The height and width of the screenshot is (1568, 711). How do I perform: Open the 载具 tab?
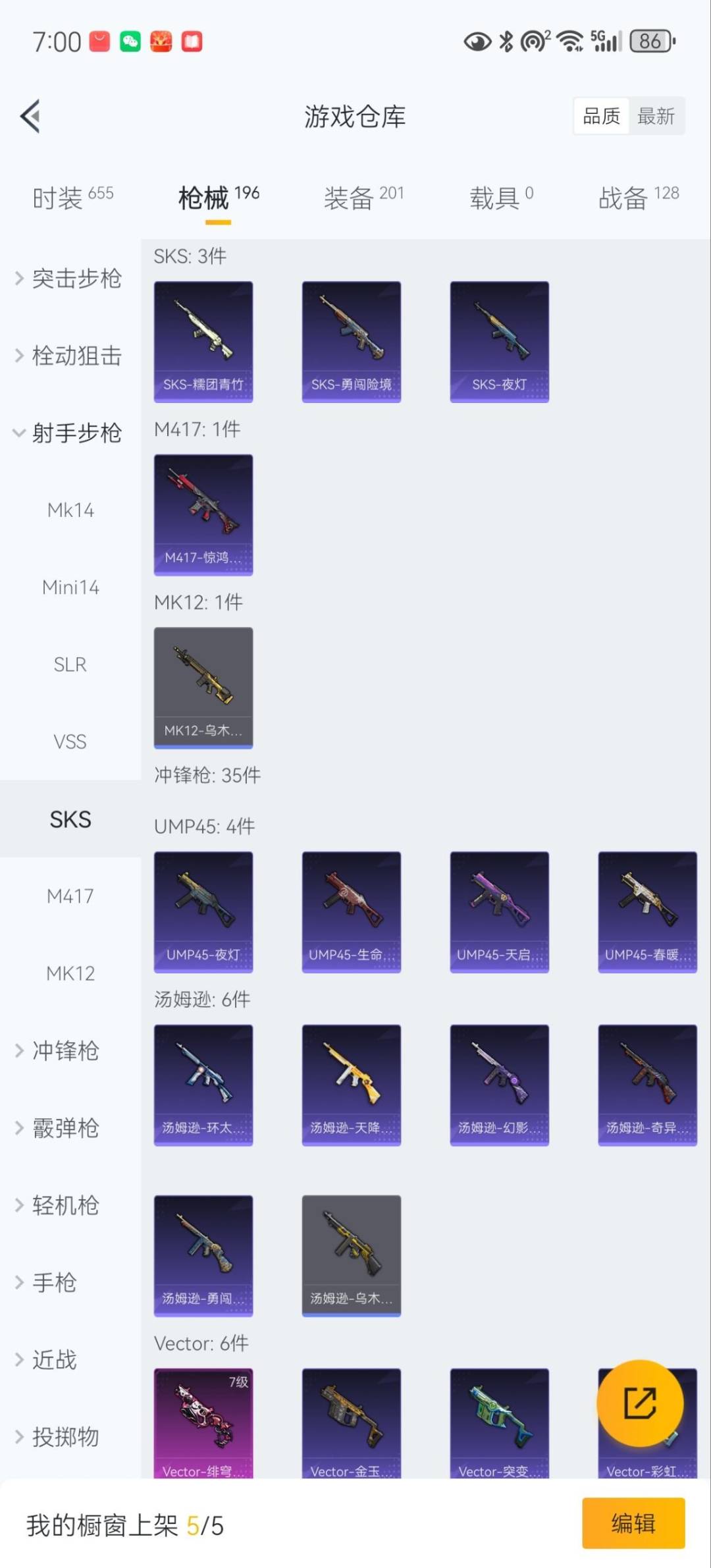pos(501,197)
